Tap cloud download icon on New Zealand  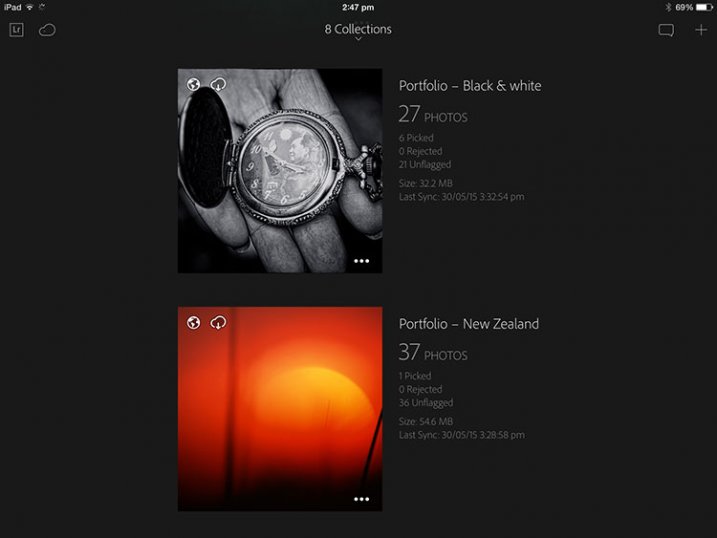pos(218,322)
